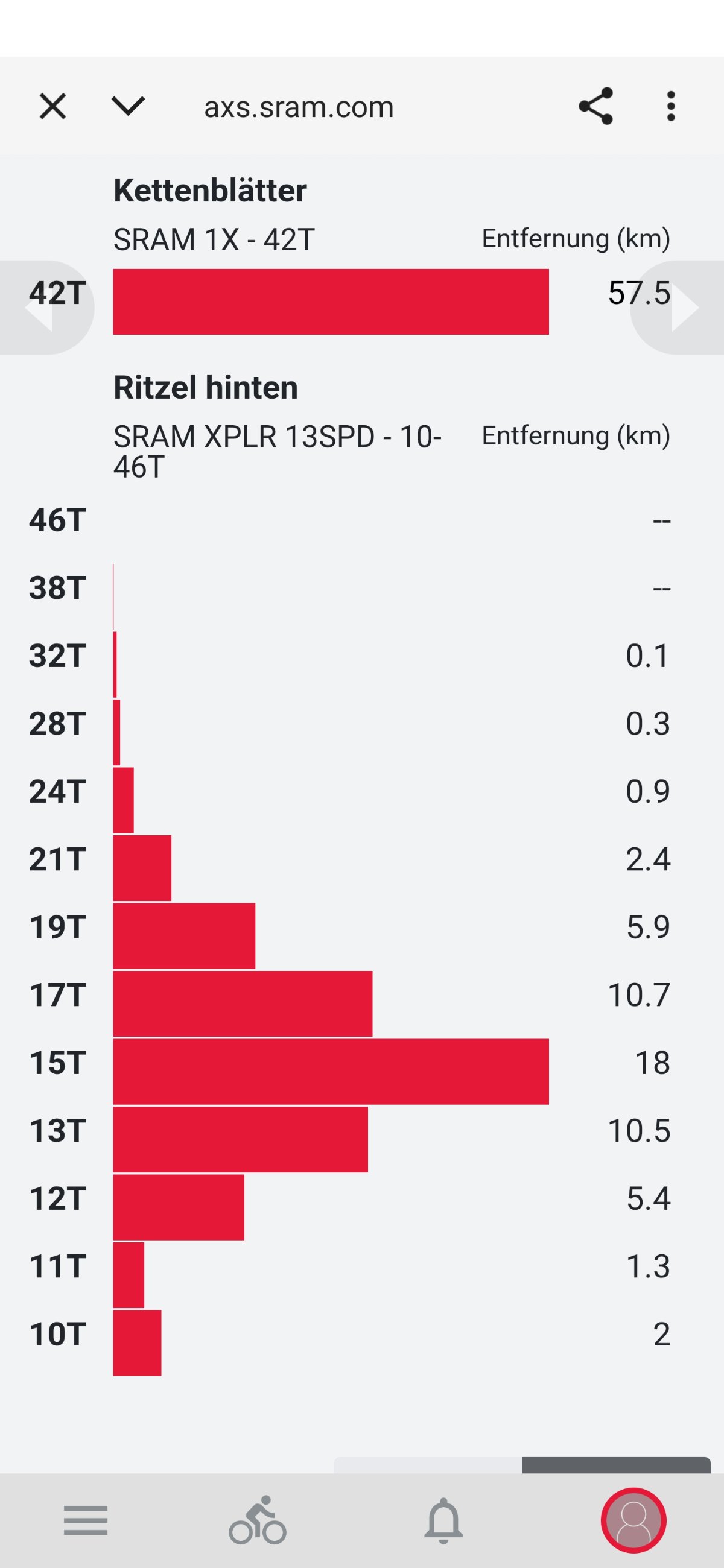This screenshot has height=1568, width=724.
Task: Go to the previous chart with left arrow
Action: (40, 308)
